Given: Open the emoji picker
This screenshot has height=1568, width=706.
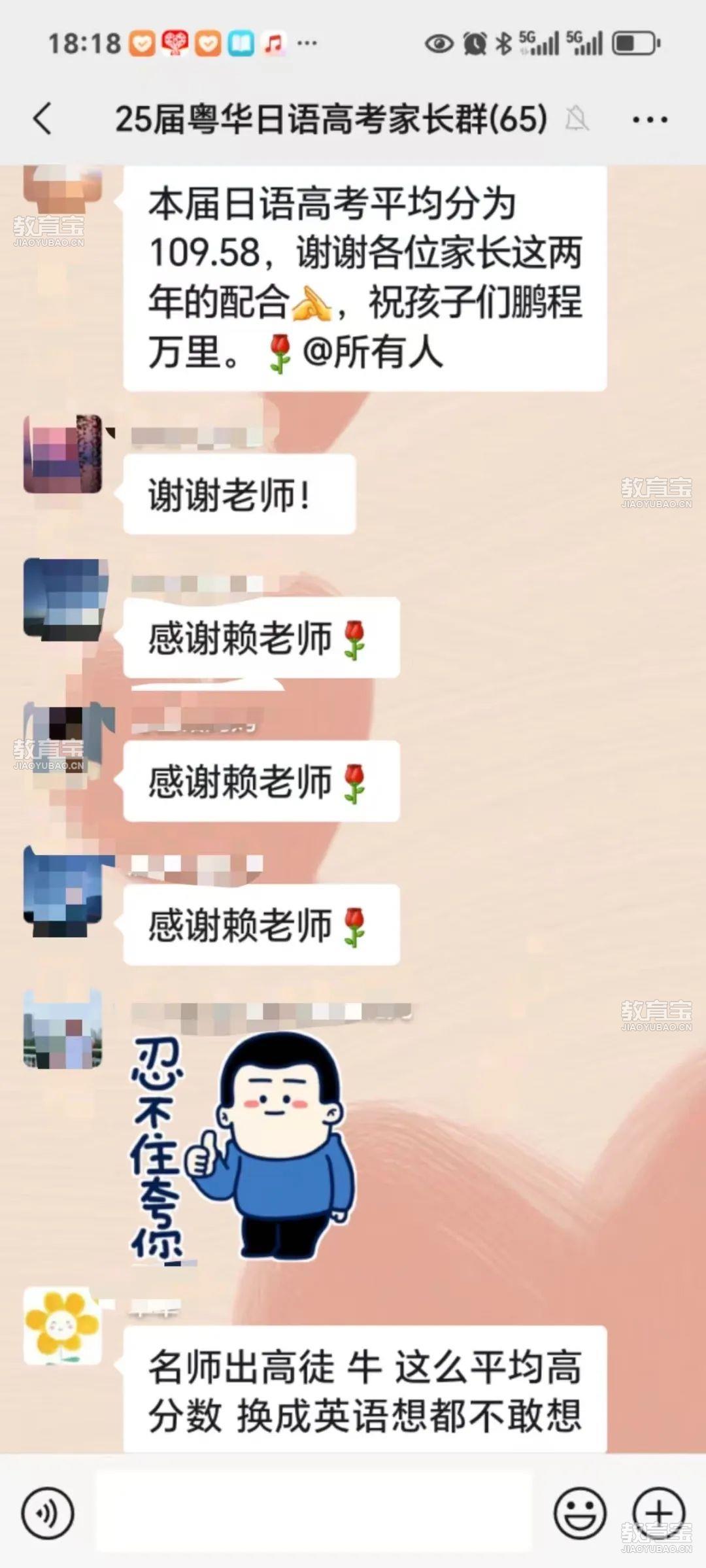Looking at the screenshot, I should pos(579,1513).
